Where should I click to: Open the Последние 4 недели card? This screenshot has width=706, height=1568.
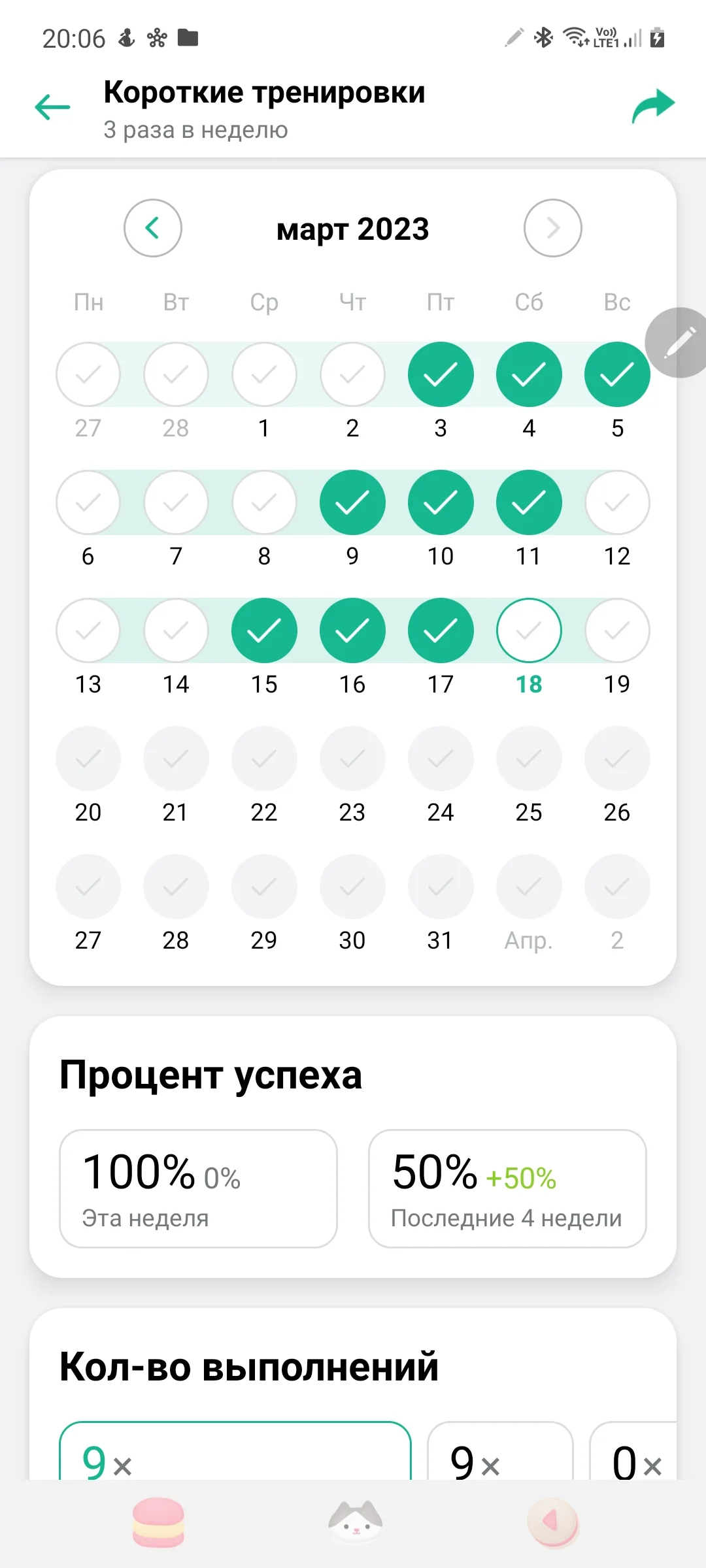click(507, 1188)
